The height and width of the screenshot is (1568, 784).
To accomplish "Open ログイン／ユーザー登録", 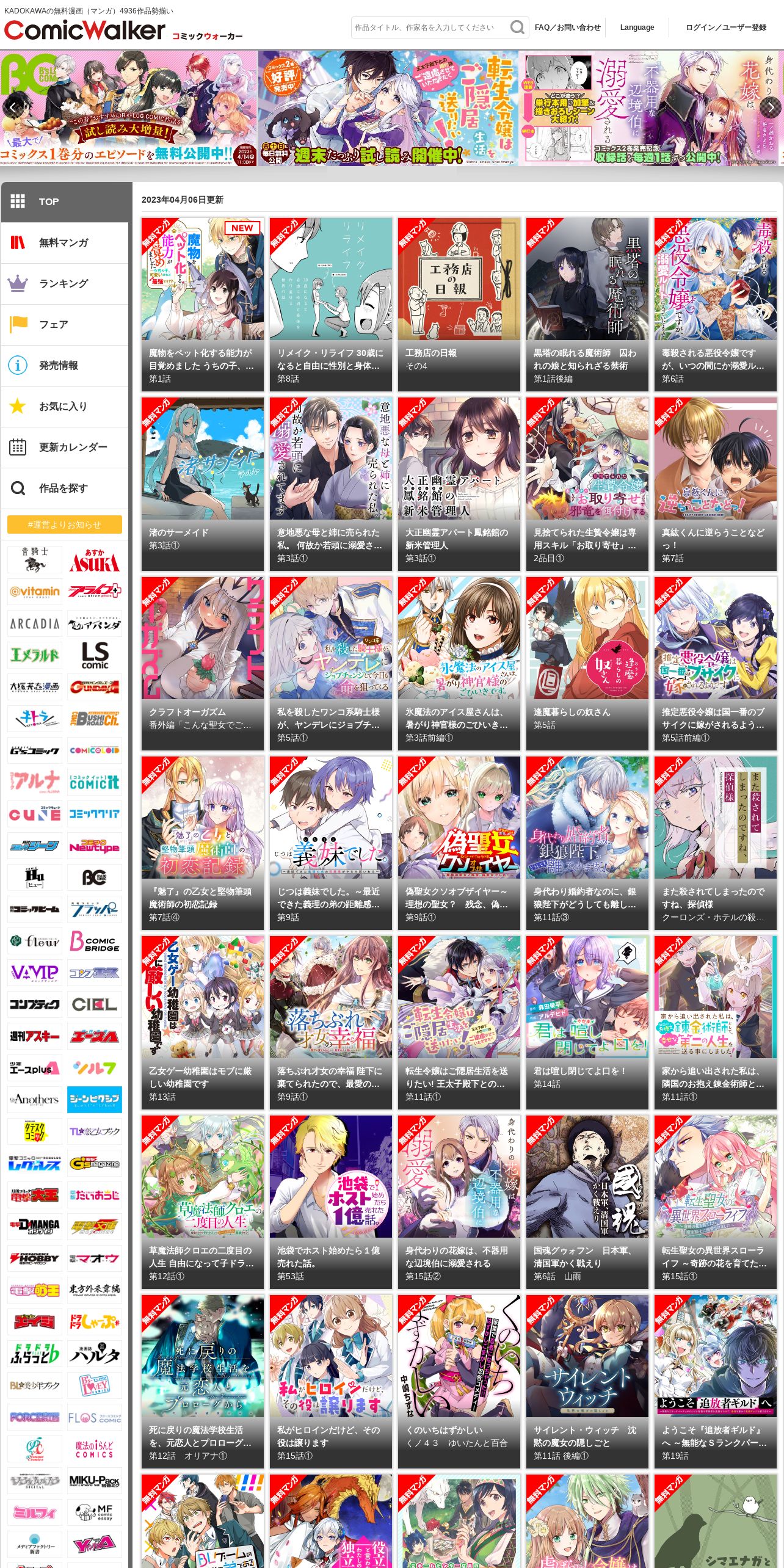I will tap(725, 27).
